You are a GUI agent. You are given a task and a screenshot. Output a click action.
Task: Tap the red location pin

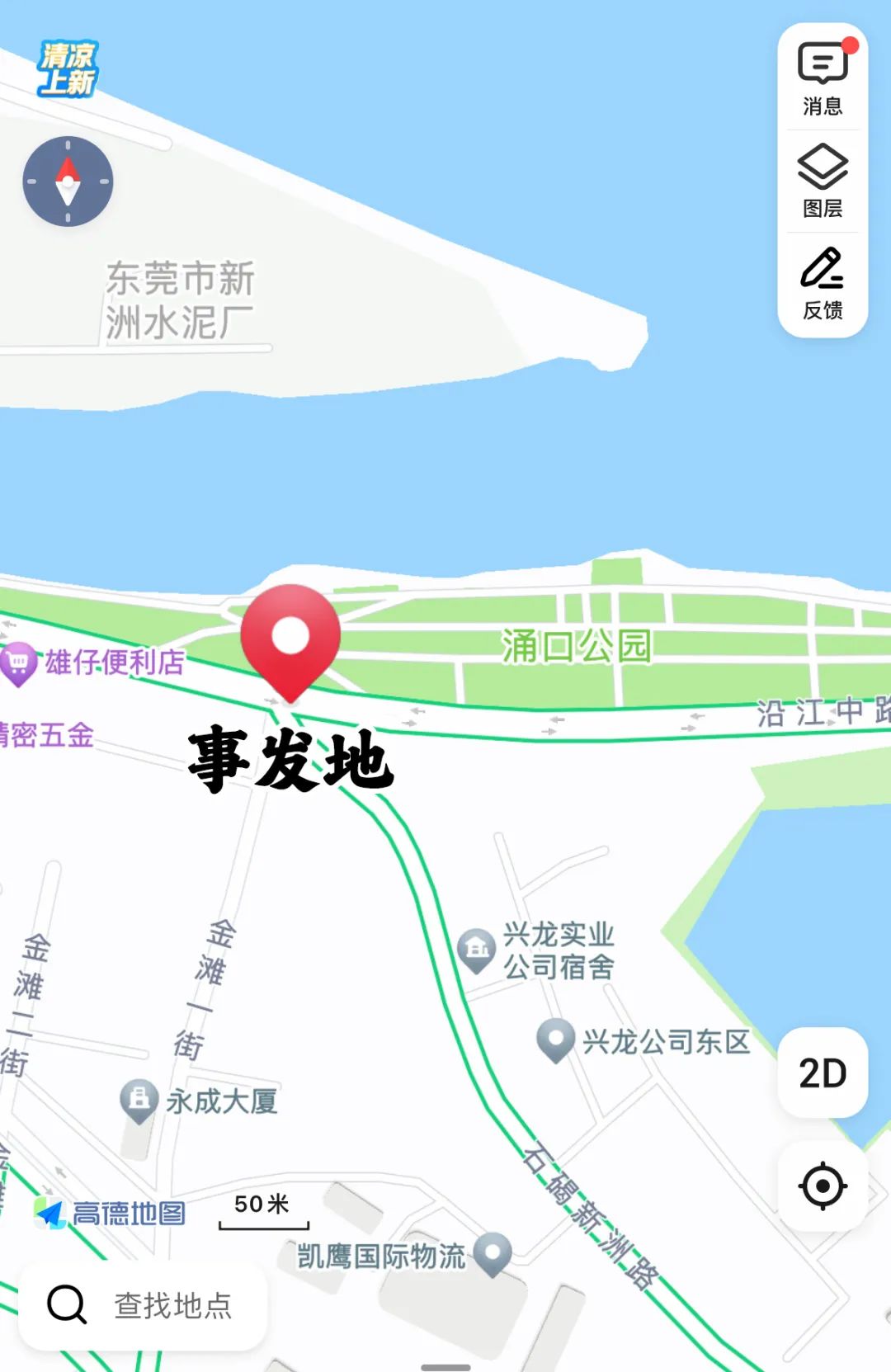tap(290, 637)
